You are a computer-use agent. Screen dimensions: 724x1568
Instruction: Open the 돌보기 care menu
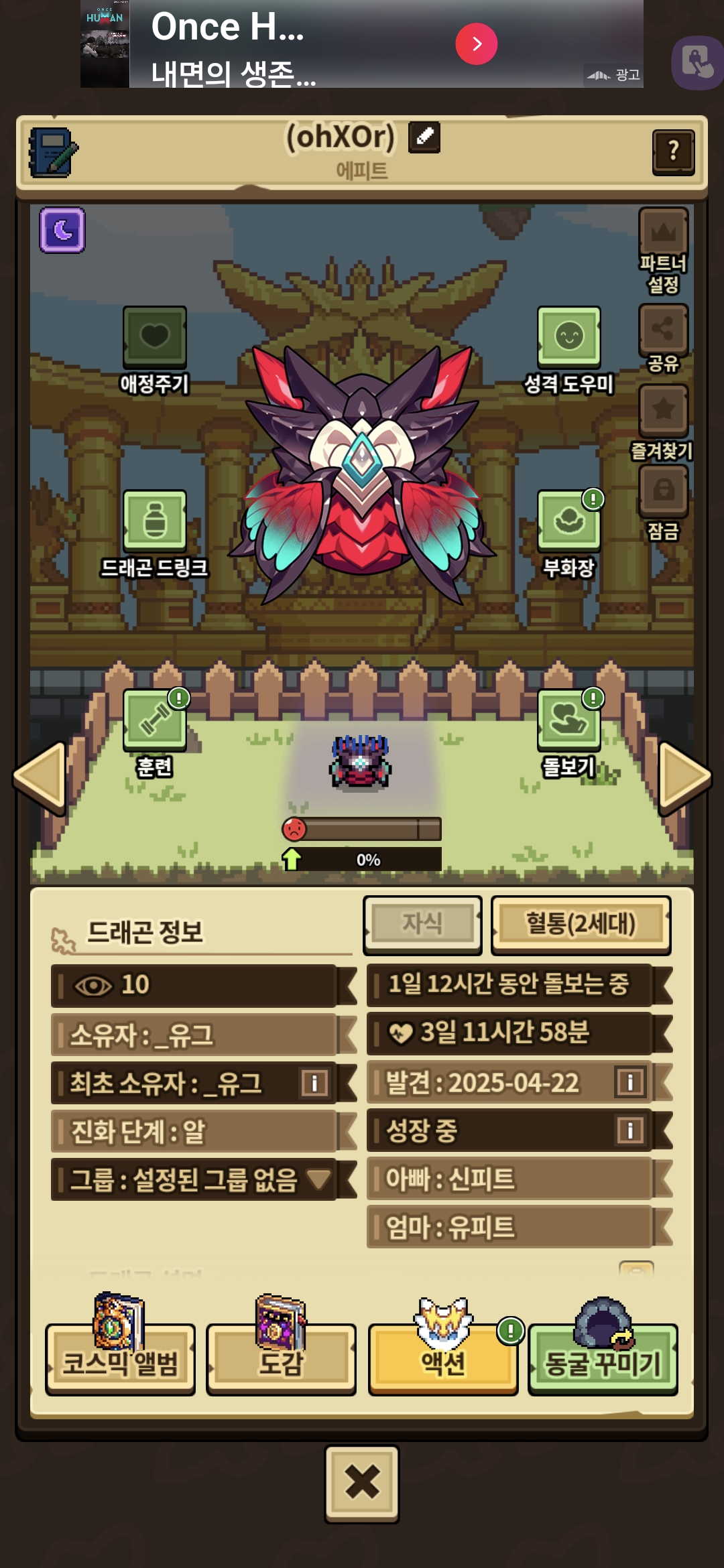(x=568, y=720)
